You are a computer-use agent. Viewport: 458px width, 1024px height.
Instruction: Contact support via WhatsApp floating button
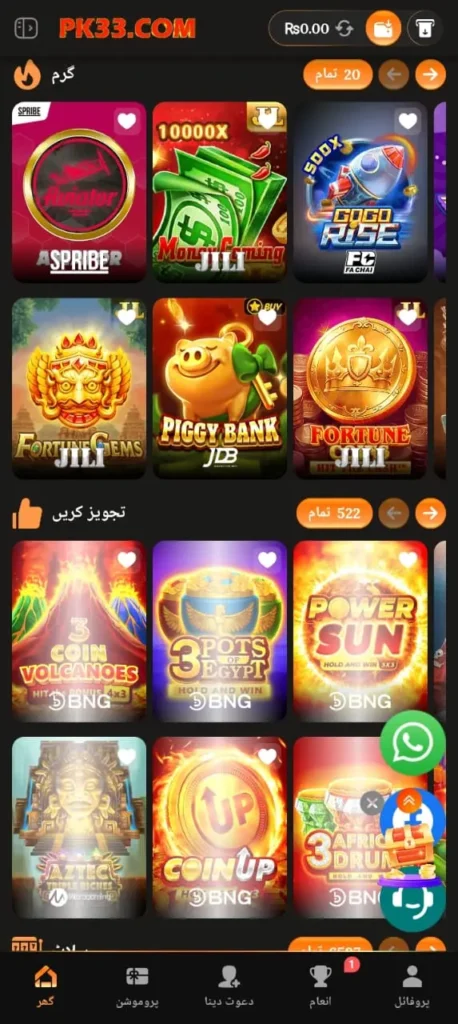[x=413, y=743]
